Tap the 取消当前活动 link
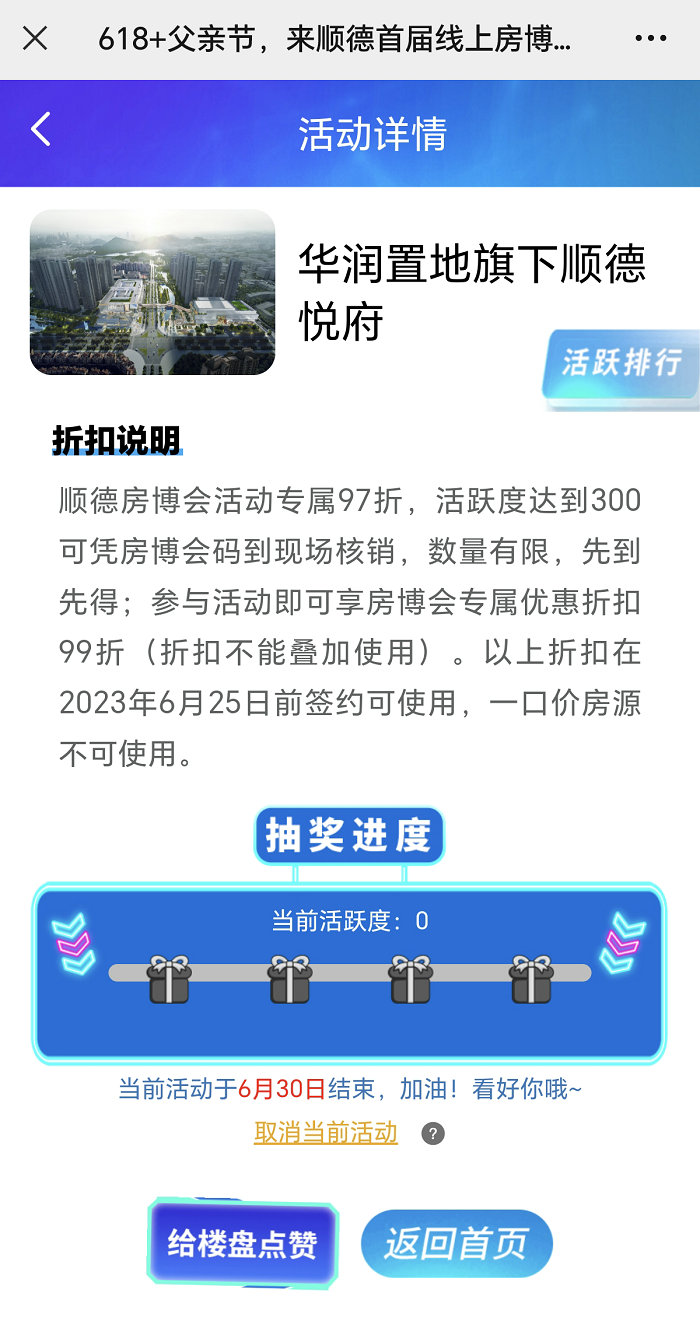The width and height of the screenshot is (700, 1328). pos(326,1133)
